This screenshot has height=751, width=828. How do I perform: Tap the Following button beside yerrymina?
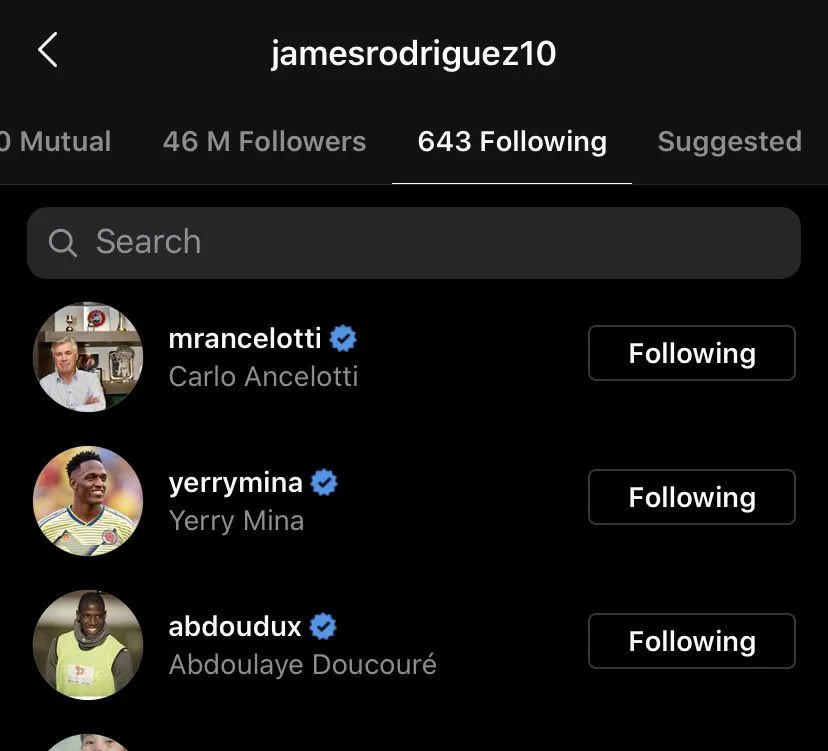(691, 497)
